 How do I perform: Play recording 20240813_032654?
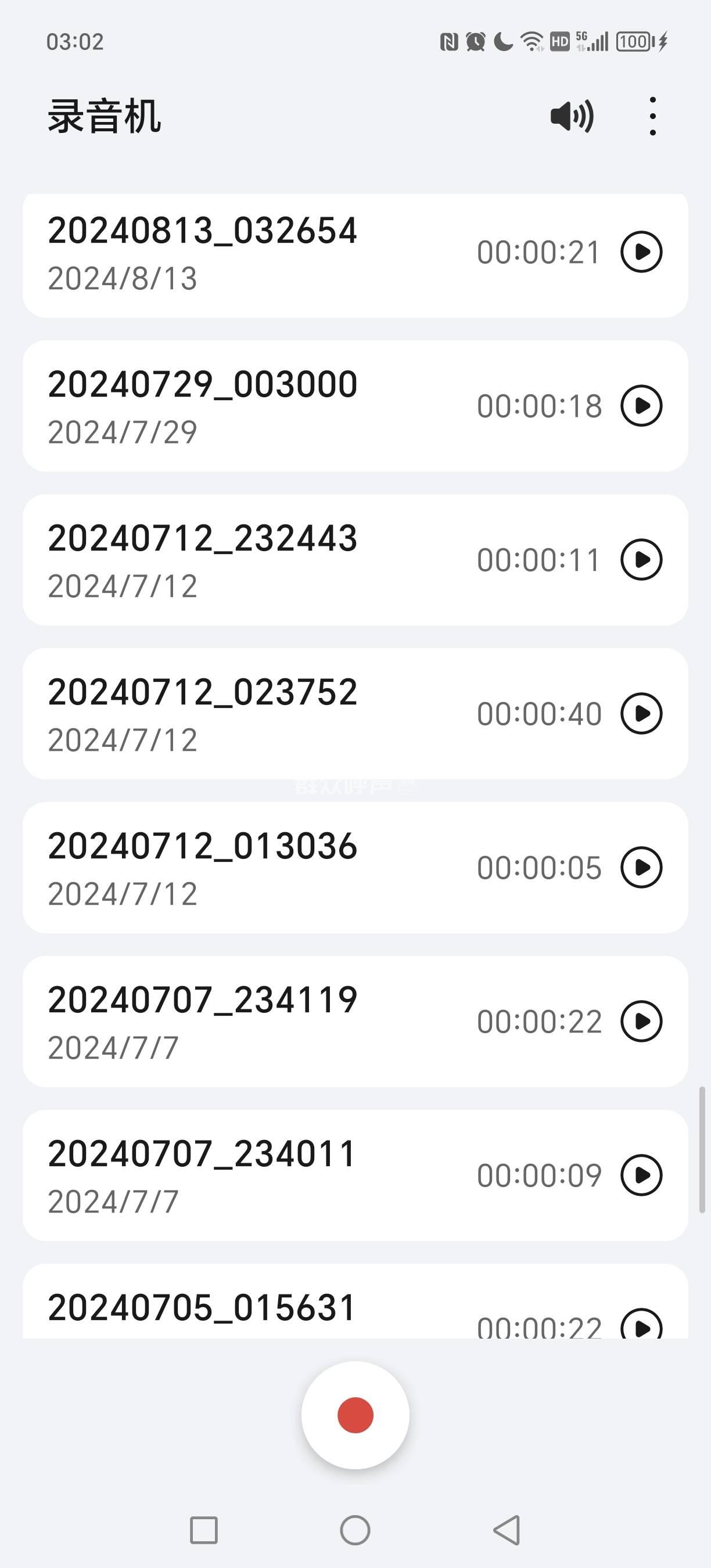point(641,251)
